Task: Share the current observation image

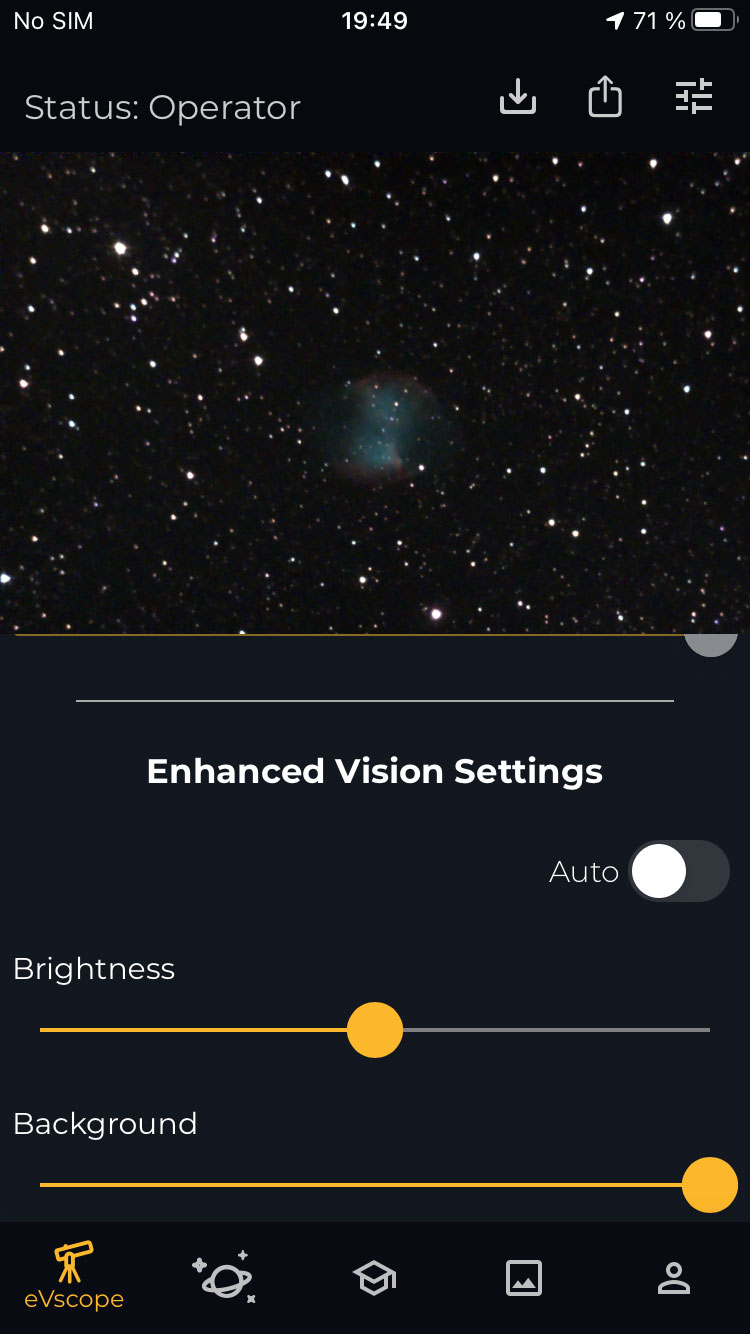Action: (605, 97)
